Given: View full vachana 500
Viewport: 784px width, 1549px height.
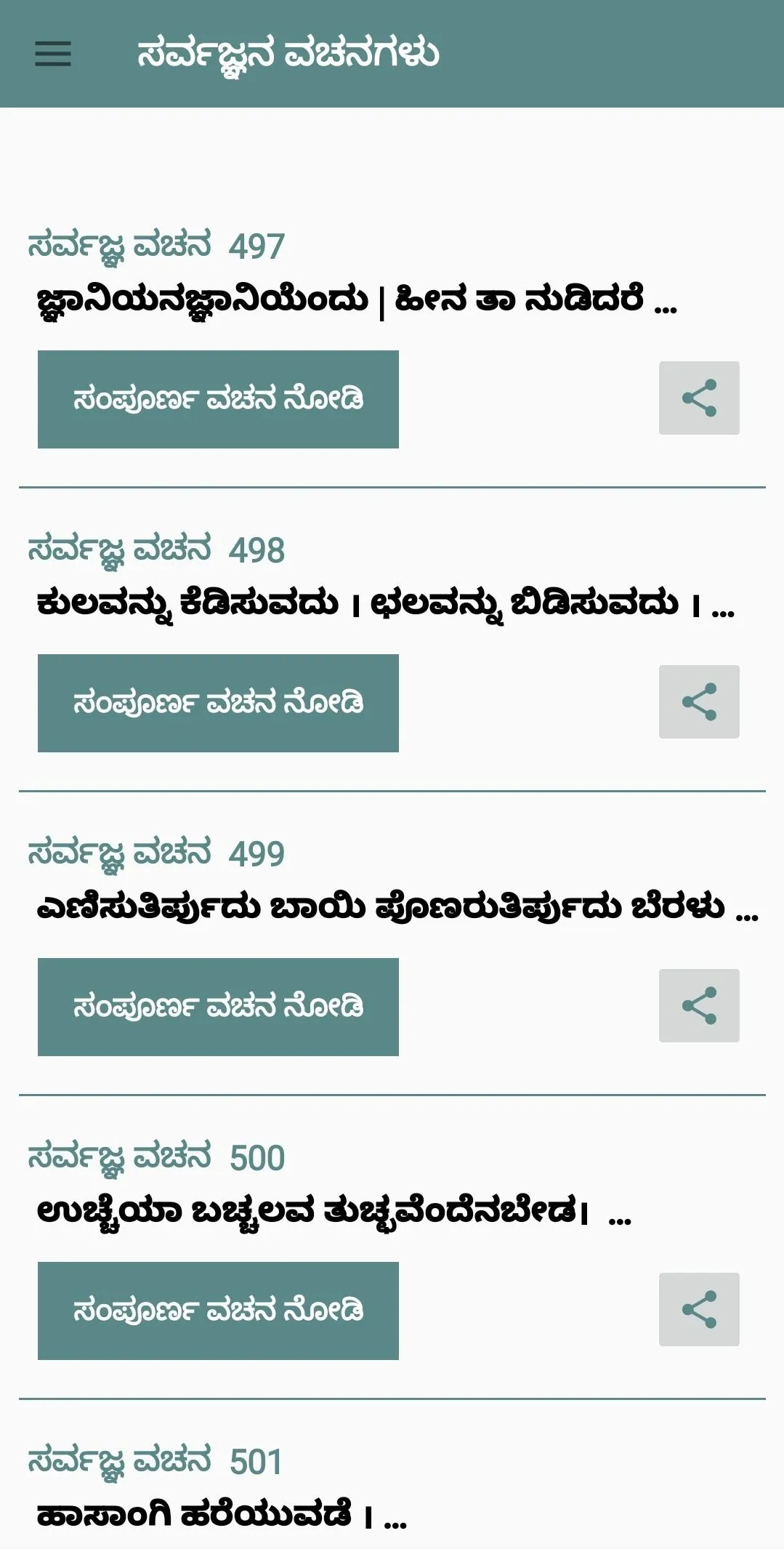Looking at the screenshot, I should 218,1311.
